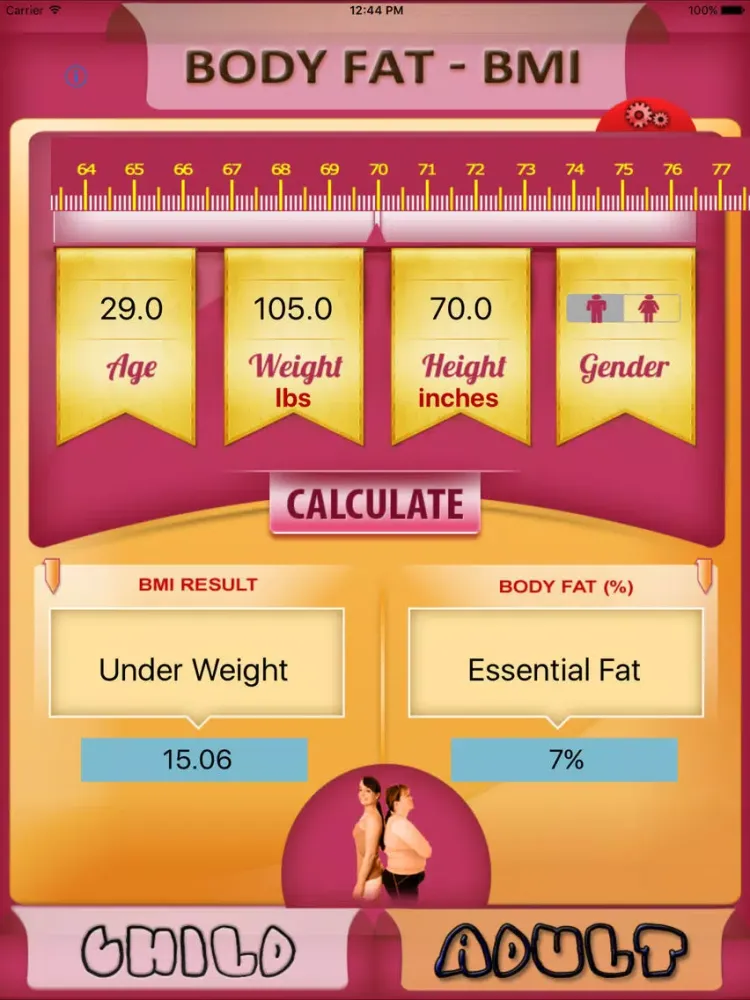750x1000 pixels.
Task: Switch to the CHILD tab
Action: click(188, 952)
